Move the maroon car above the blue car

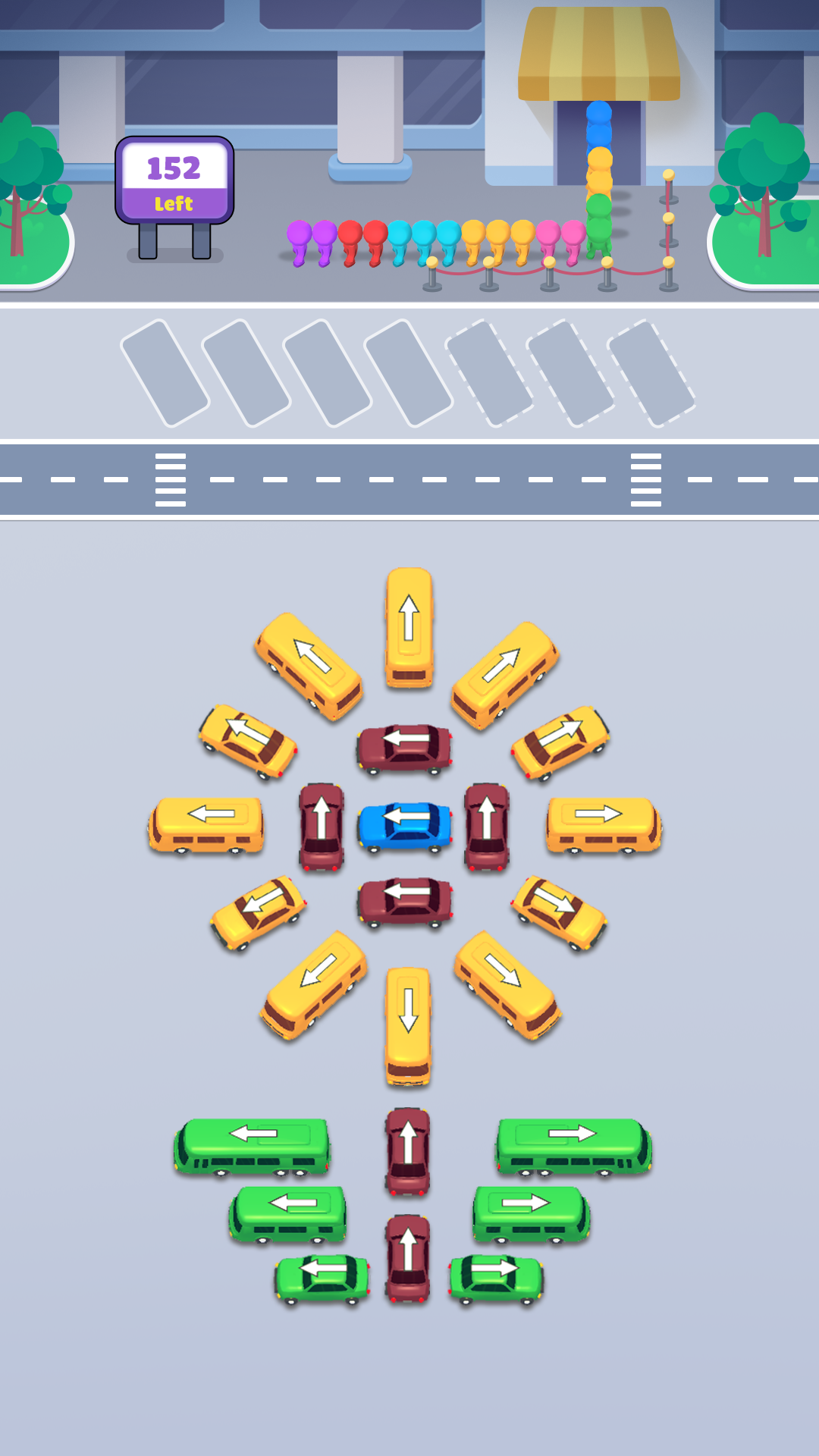point(405,748)
